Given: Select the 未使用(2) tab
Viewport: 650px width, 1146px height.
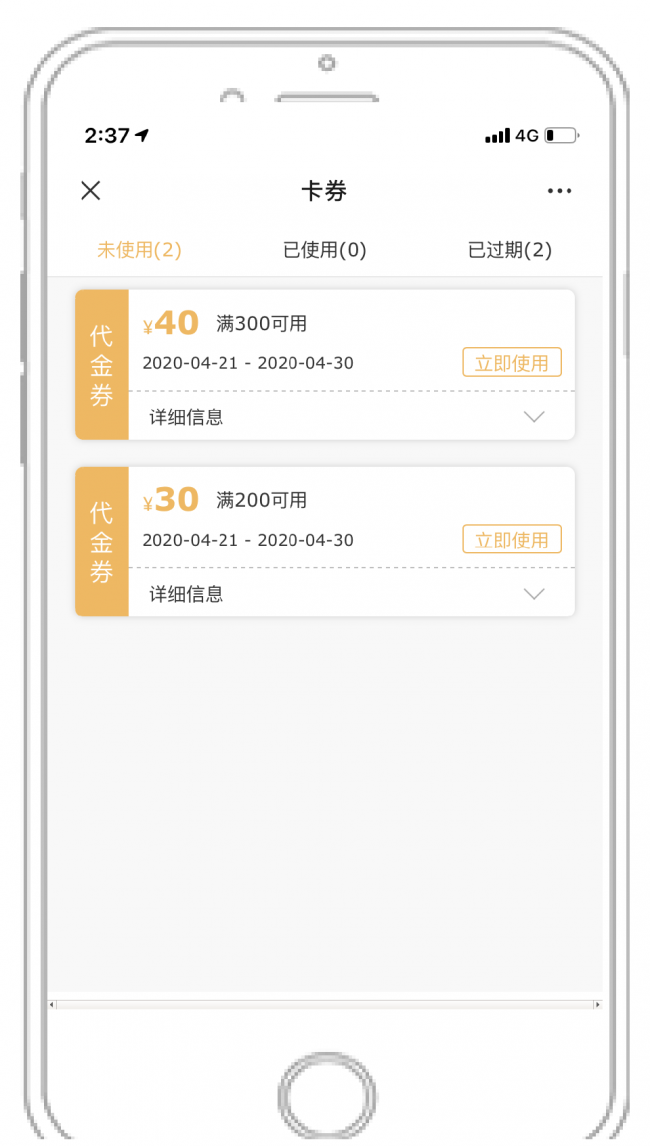Looking at the screenshot, I should [x=139, y=250].
